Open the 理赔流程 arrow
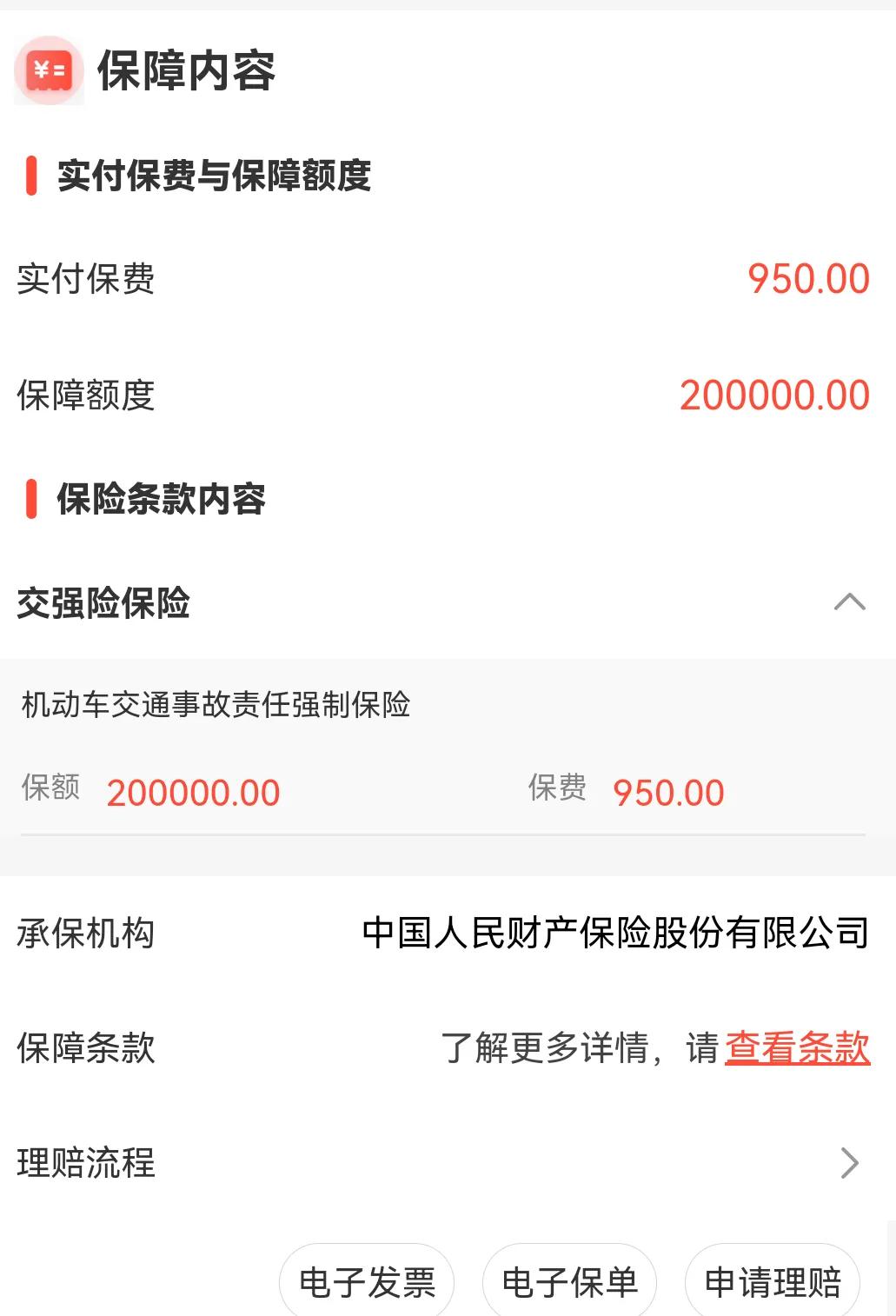 click(x=851, y=1162)
